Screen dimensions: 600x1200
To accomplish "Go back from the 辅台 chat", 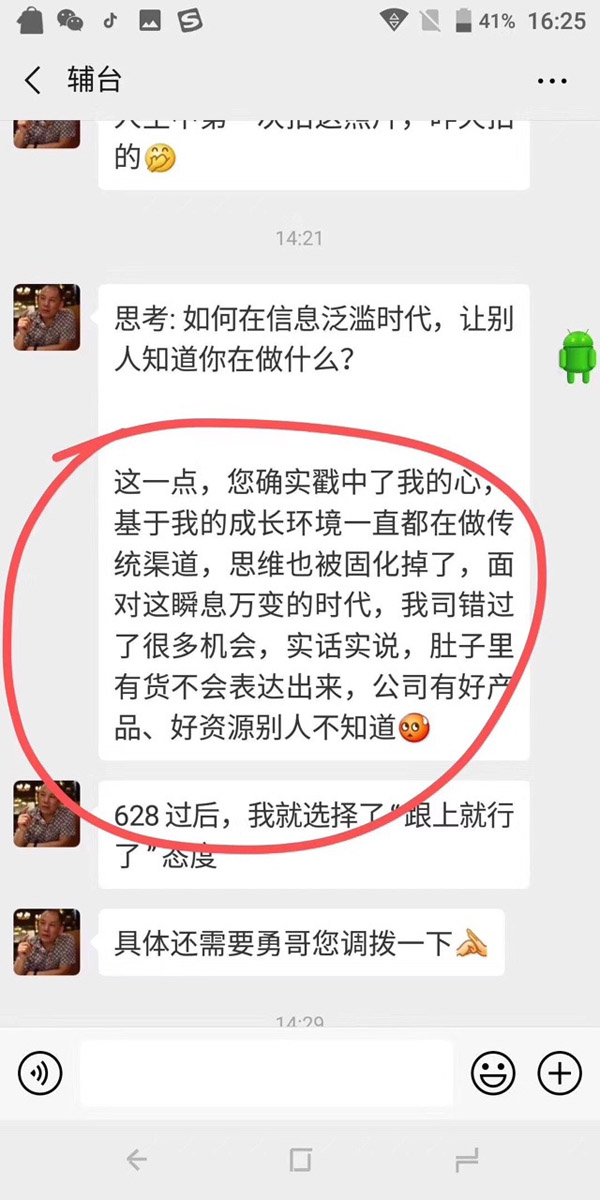I will (33, 81).
